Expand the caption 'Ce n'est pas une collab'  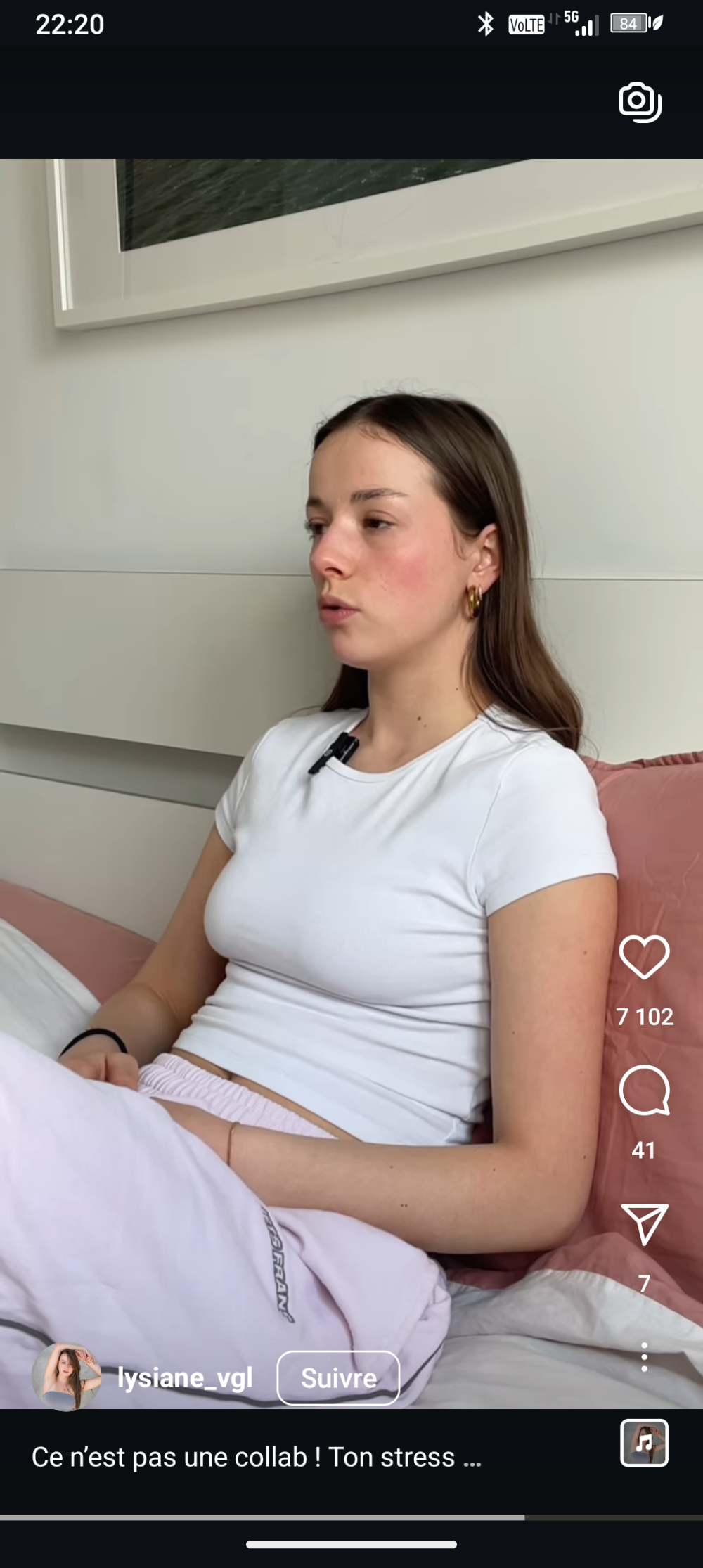coord(256,1458)
